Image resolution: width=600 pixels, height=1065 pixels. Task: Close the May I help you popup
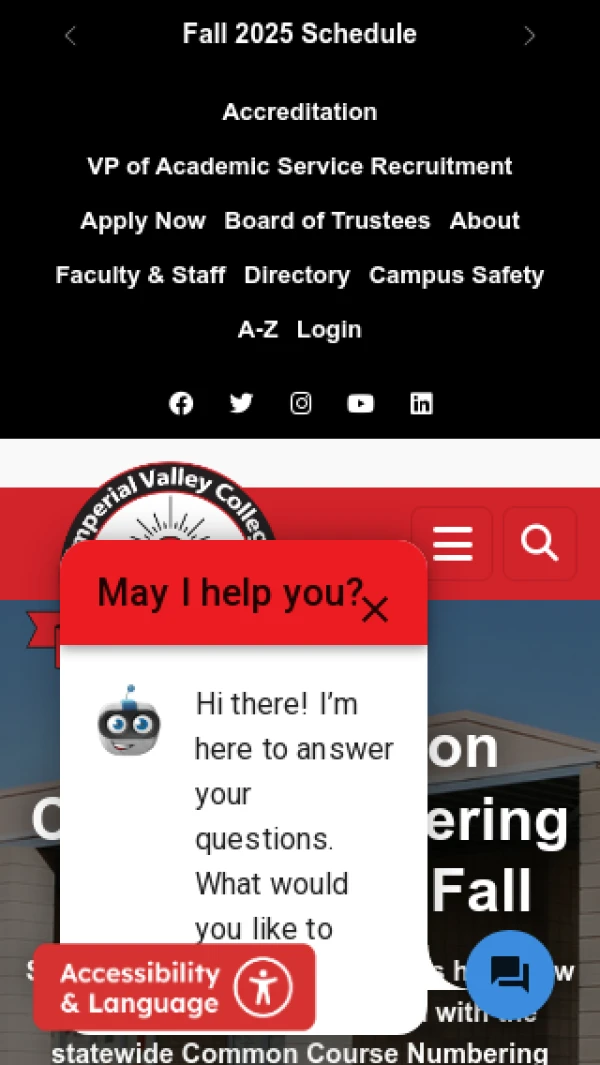click(375, 610)
